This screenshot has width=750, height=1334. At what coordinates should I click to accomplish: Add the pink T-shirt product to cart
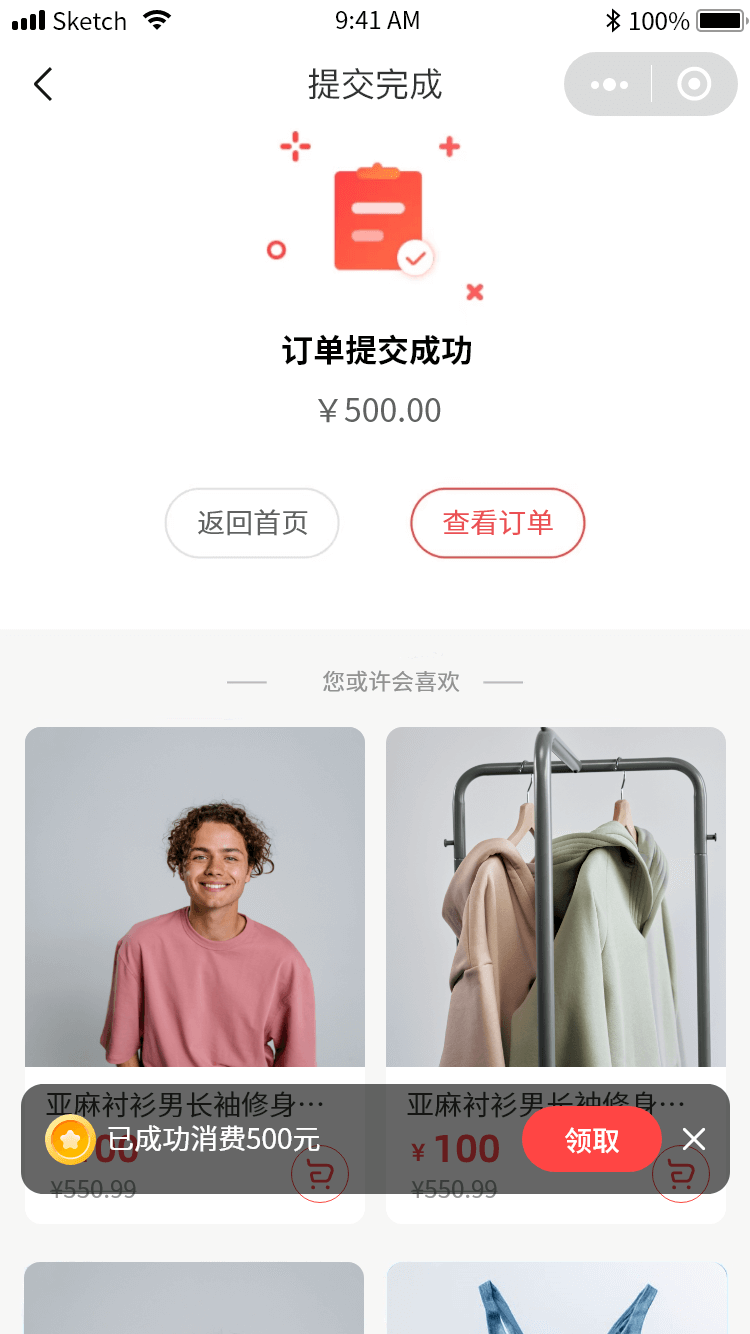coord(320,1175)
